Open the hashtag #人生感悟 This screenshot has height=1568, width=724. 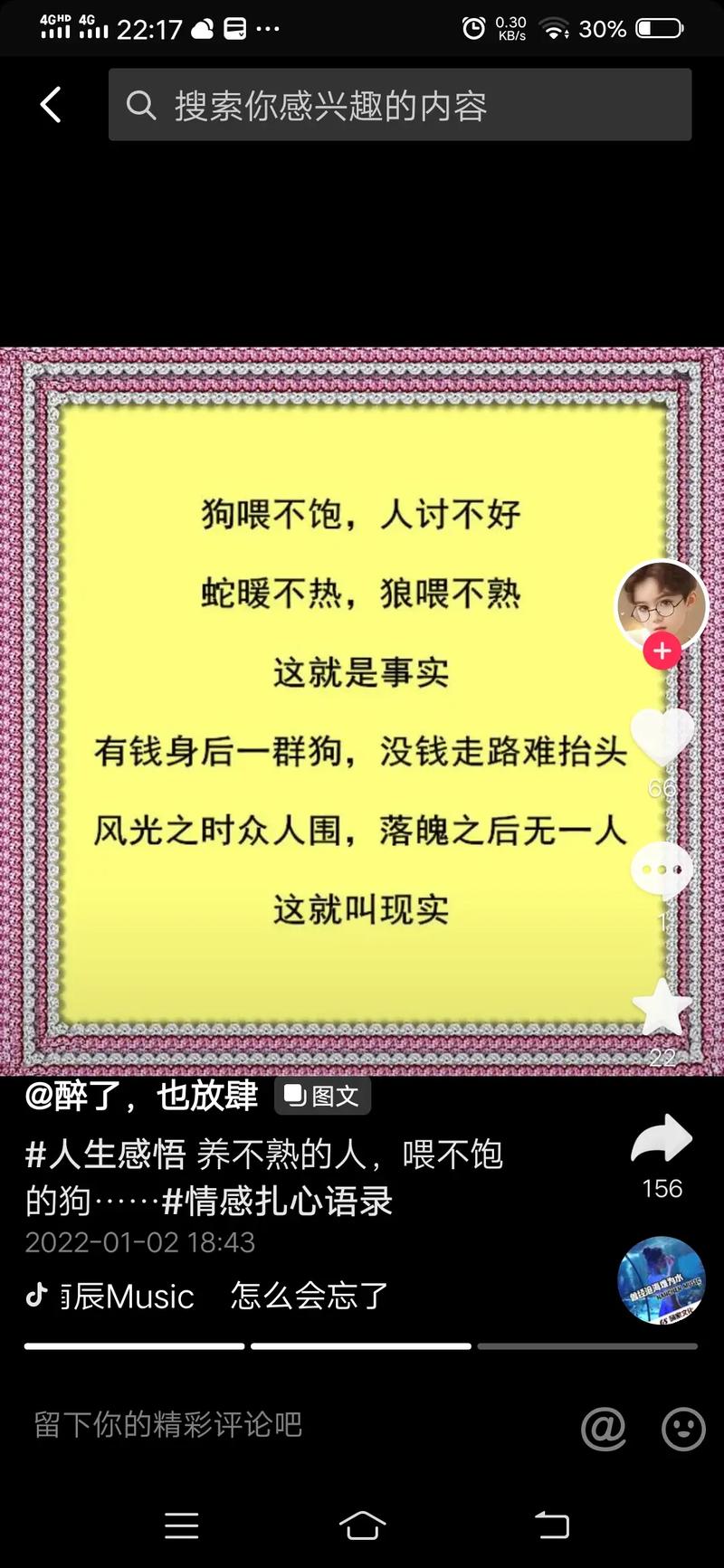(106, 1155)
